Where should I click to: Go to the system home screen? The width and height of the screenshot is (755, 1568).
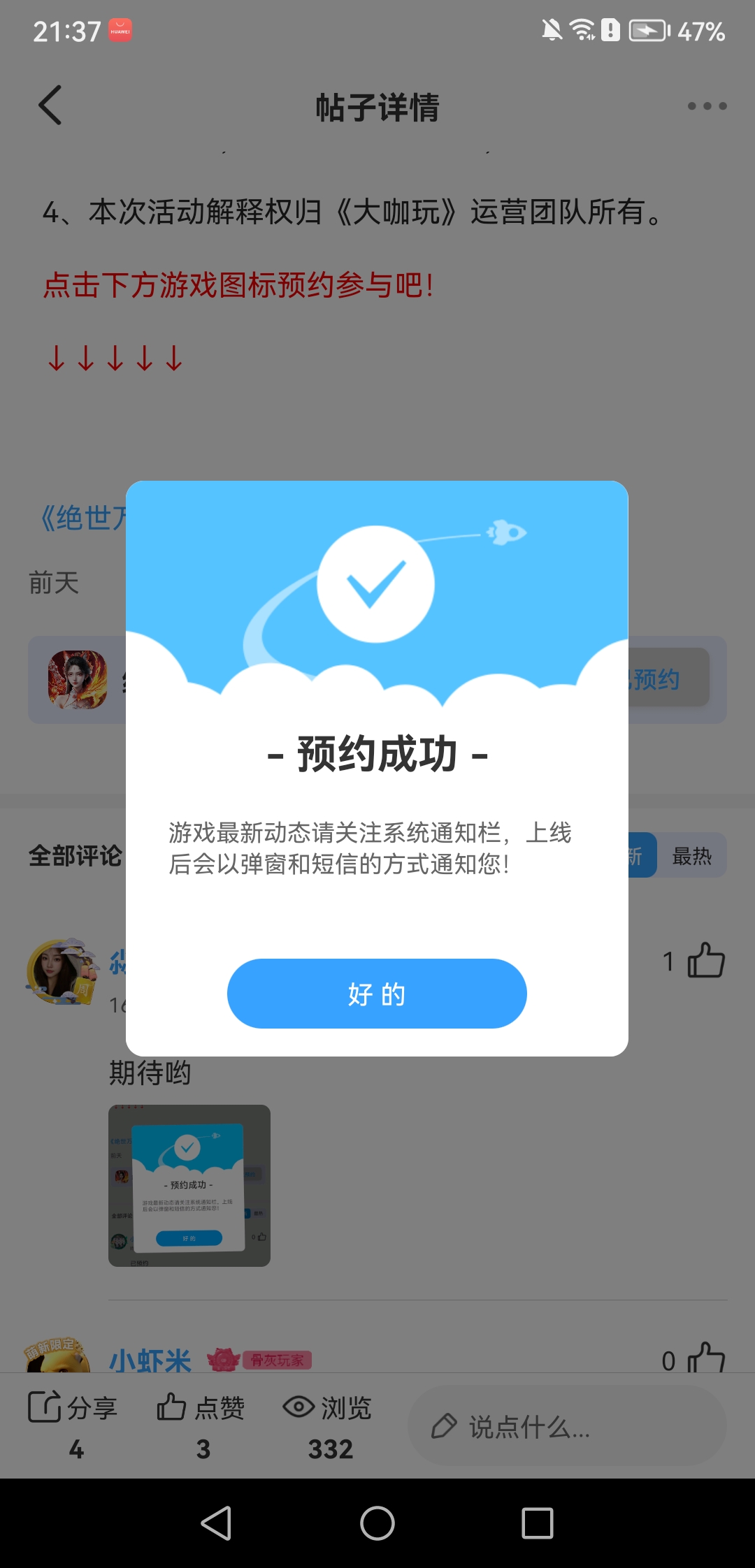[x=377, y=1523]
